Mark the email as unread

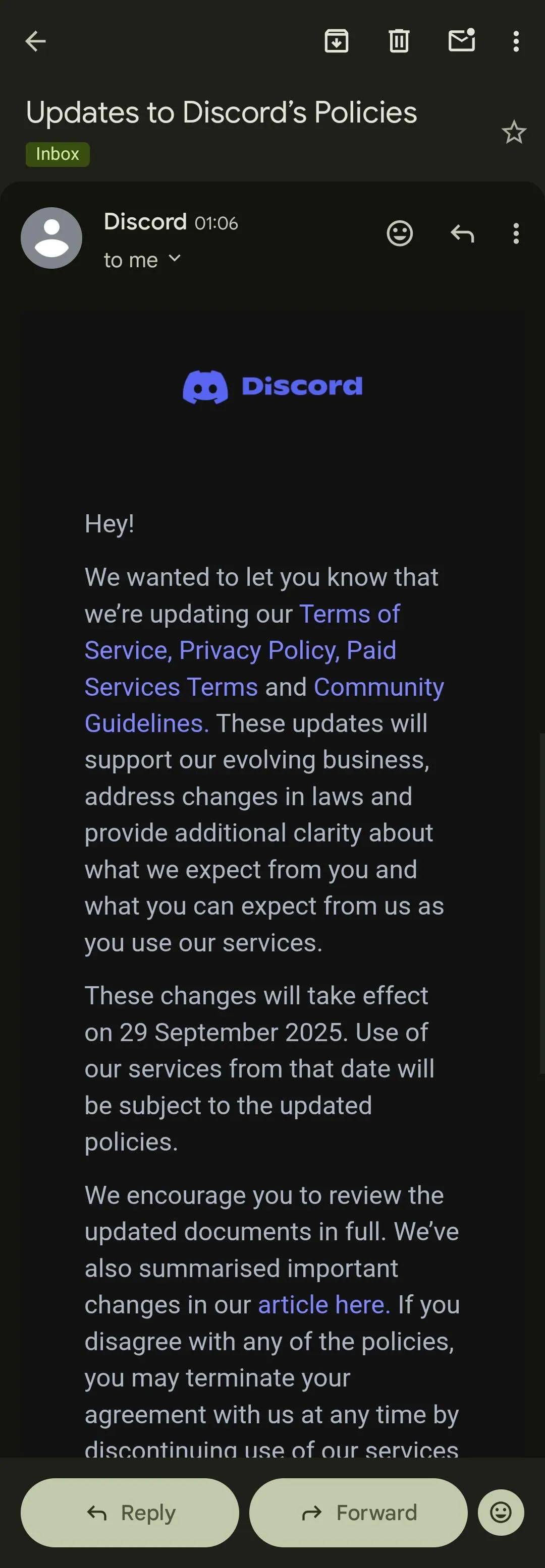point(461,41)
